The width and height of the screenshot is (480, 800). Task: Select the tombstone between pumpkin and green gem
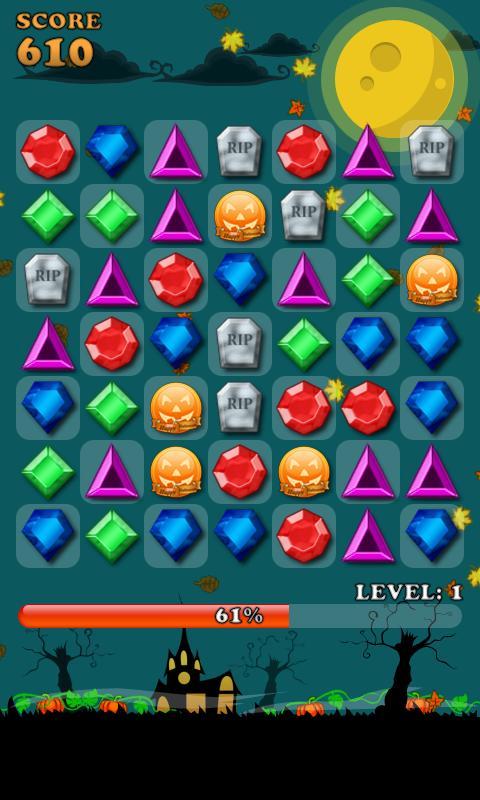click(304, 215)
